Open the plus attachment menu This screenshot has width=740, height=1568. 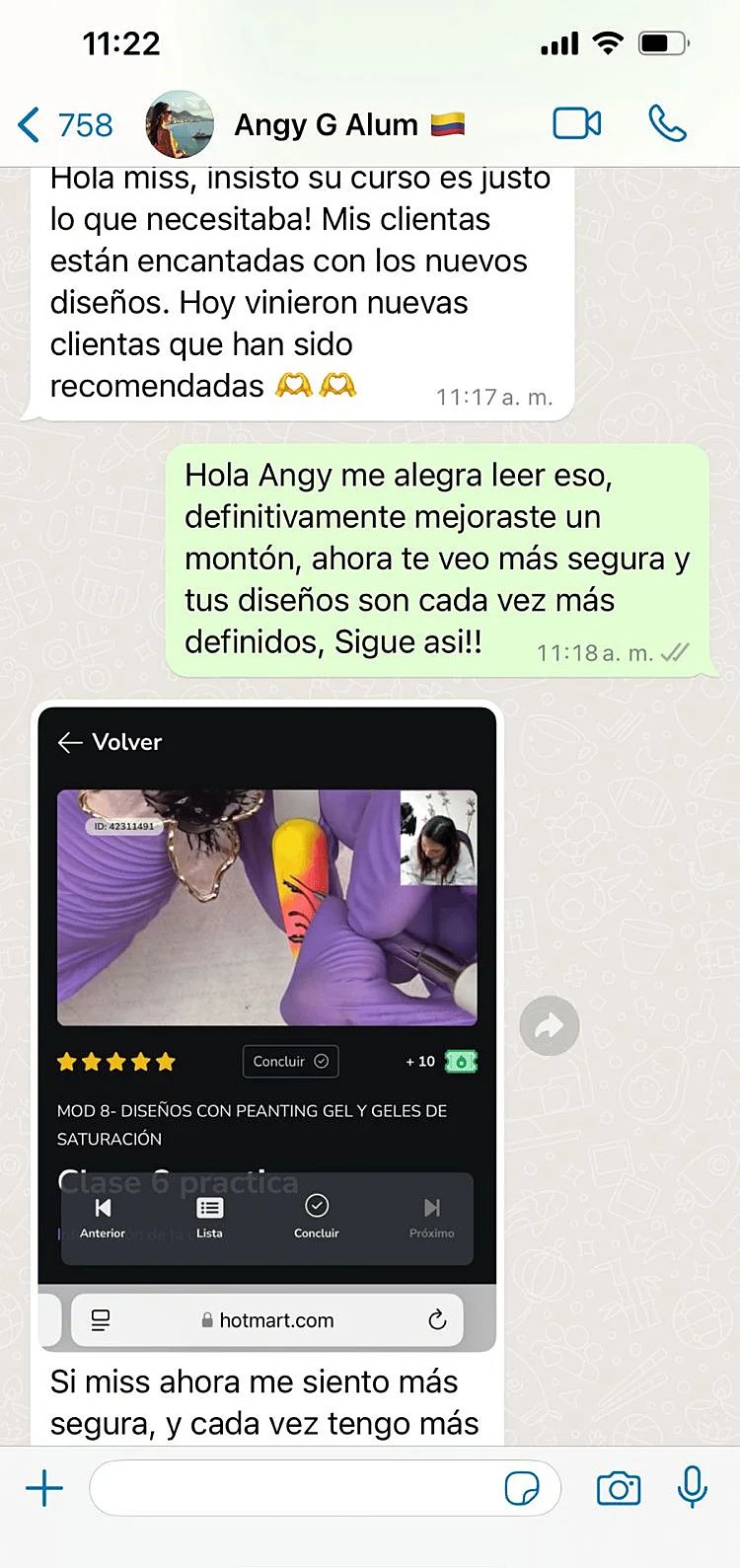[43, 1488]
